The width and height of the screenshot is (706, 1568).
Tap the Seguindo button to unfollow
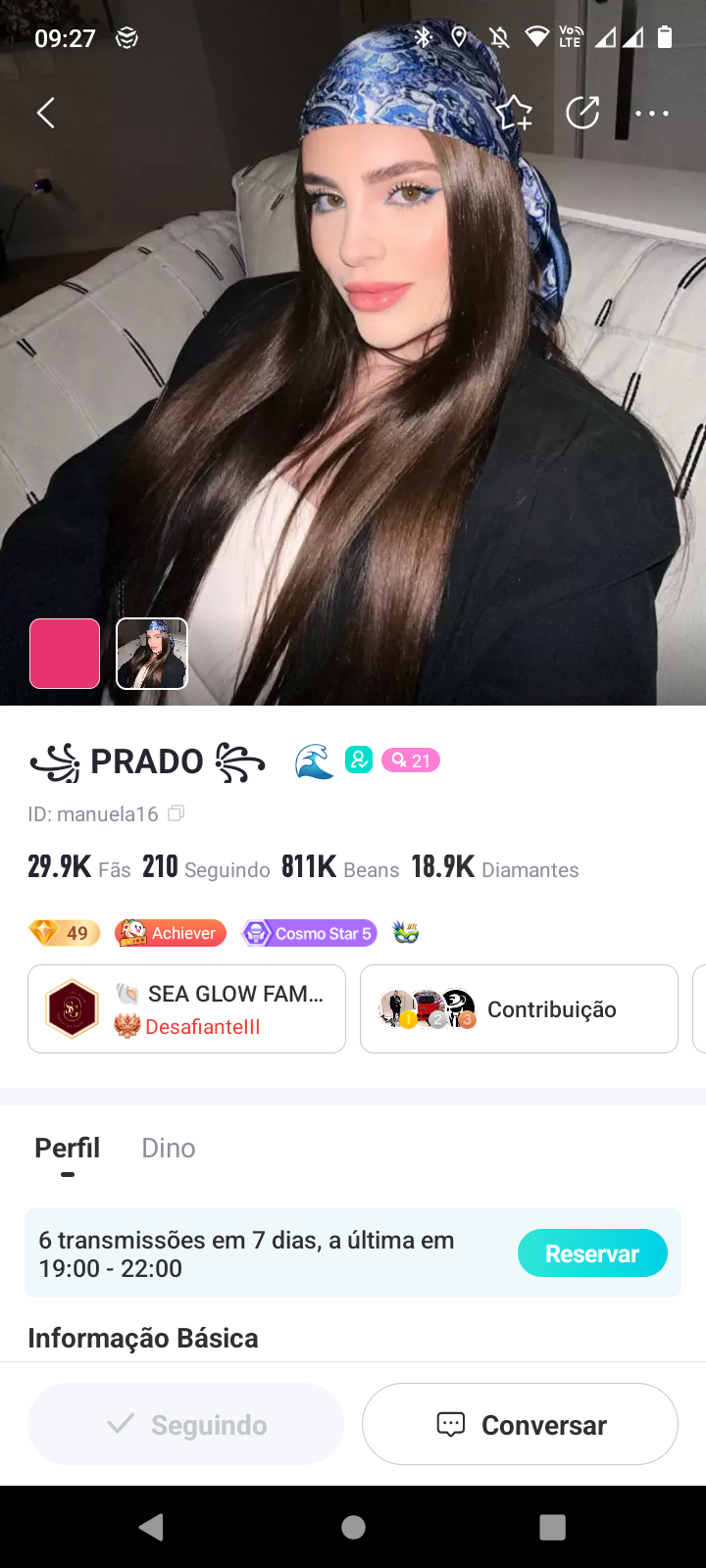(x=185, y=1424)
